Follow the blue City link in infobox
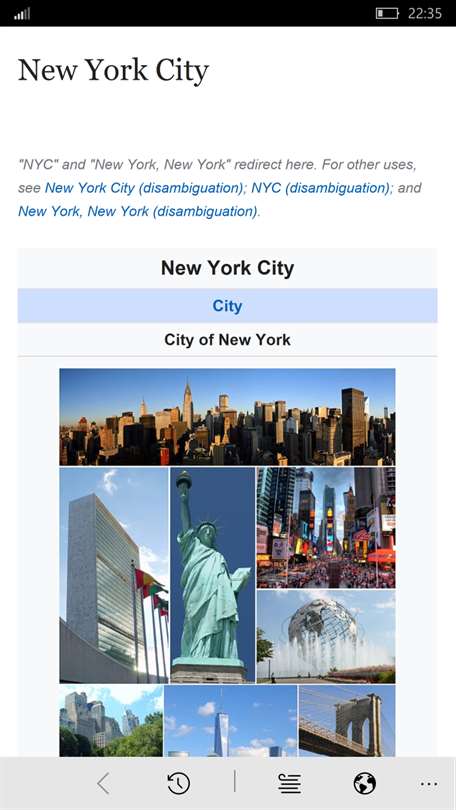 click(x=227, y=306)
